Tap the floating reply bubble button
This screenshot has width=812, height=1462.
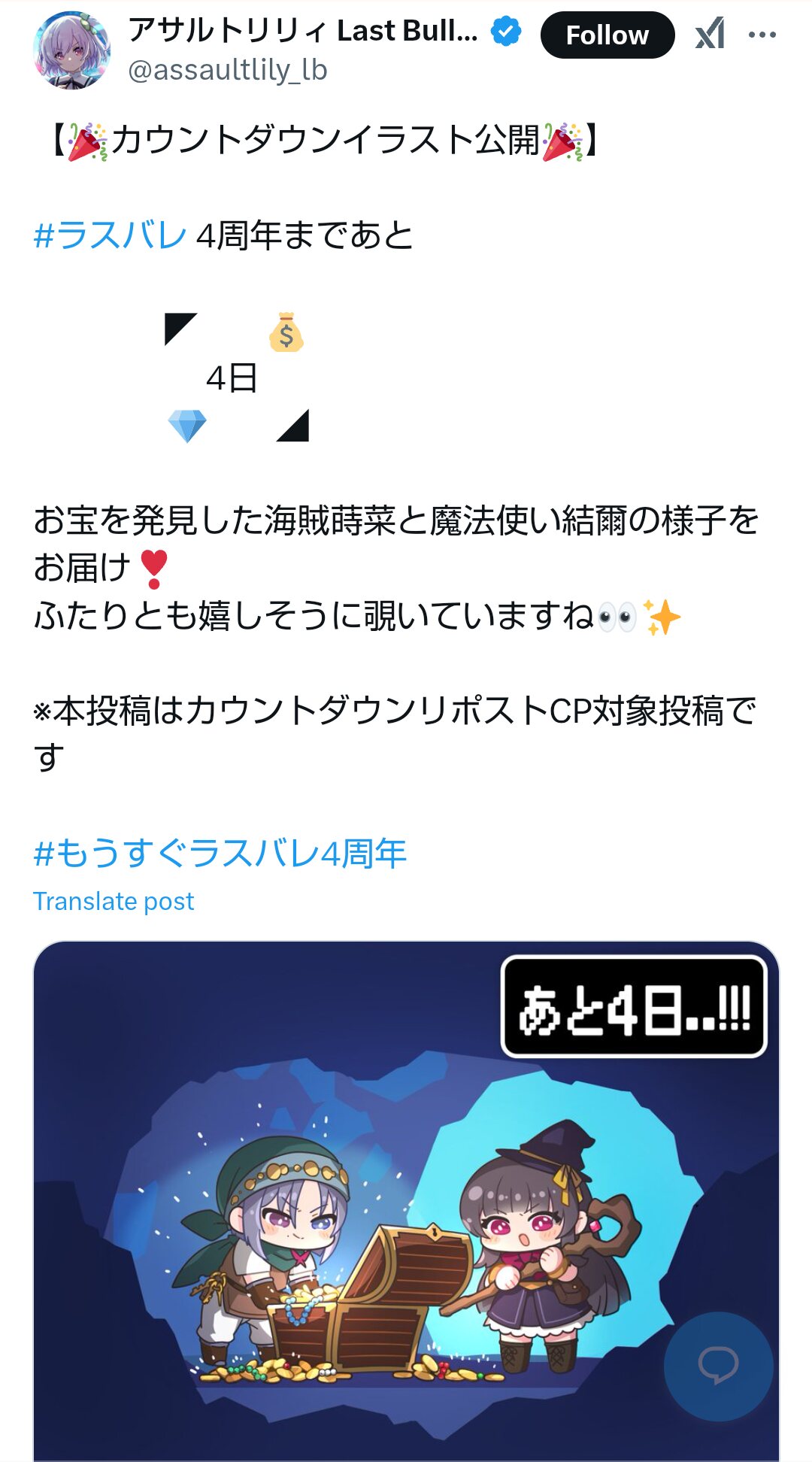click(x=718, y=1366)
